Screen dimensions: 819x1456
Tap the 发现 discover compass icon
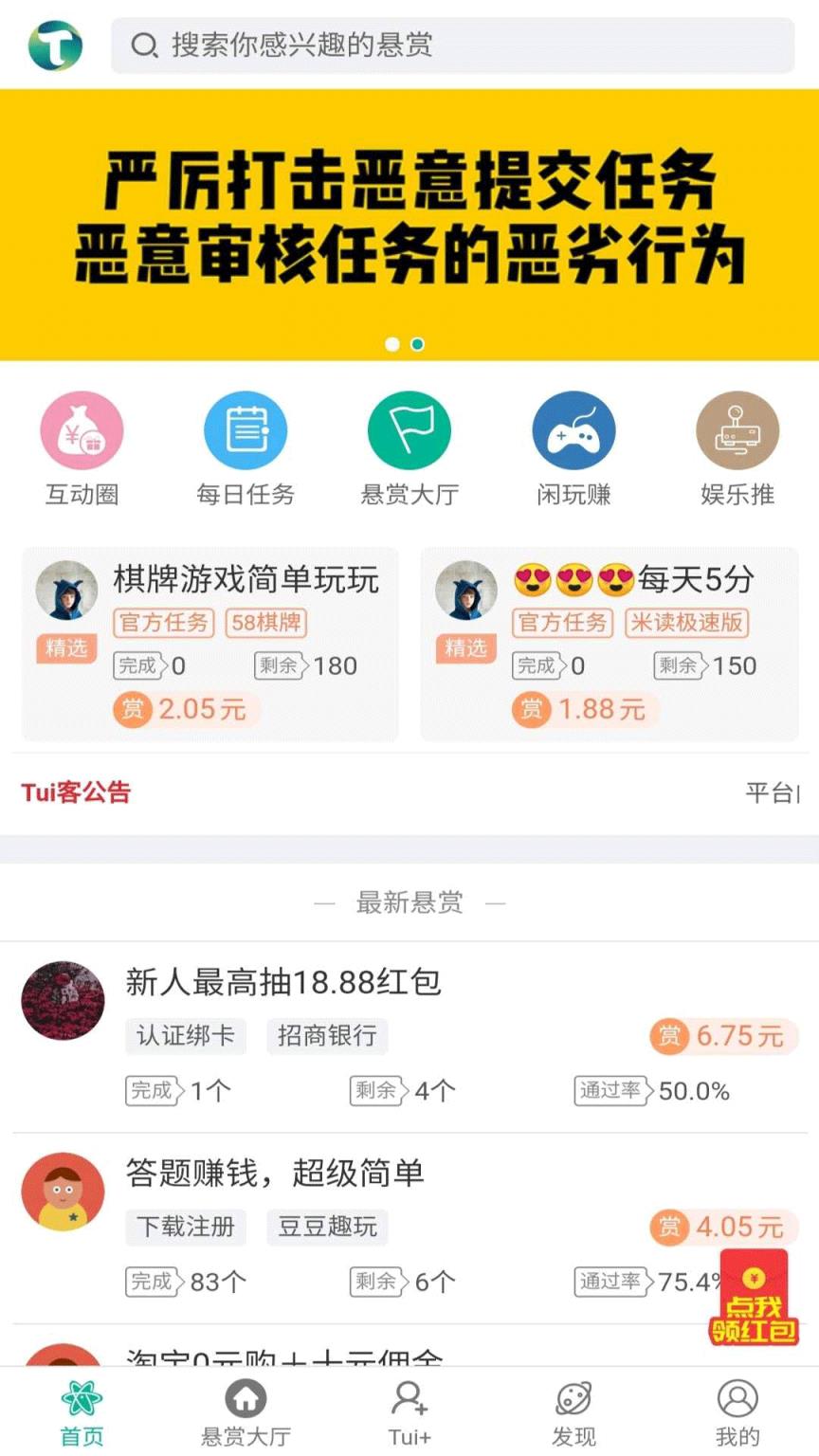click(x=573, y=1398)
